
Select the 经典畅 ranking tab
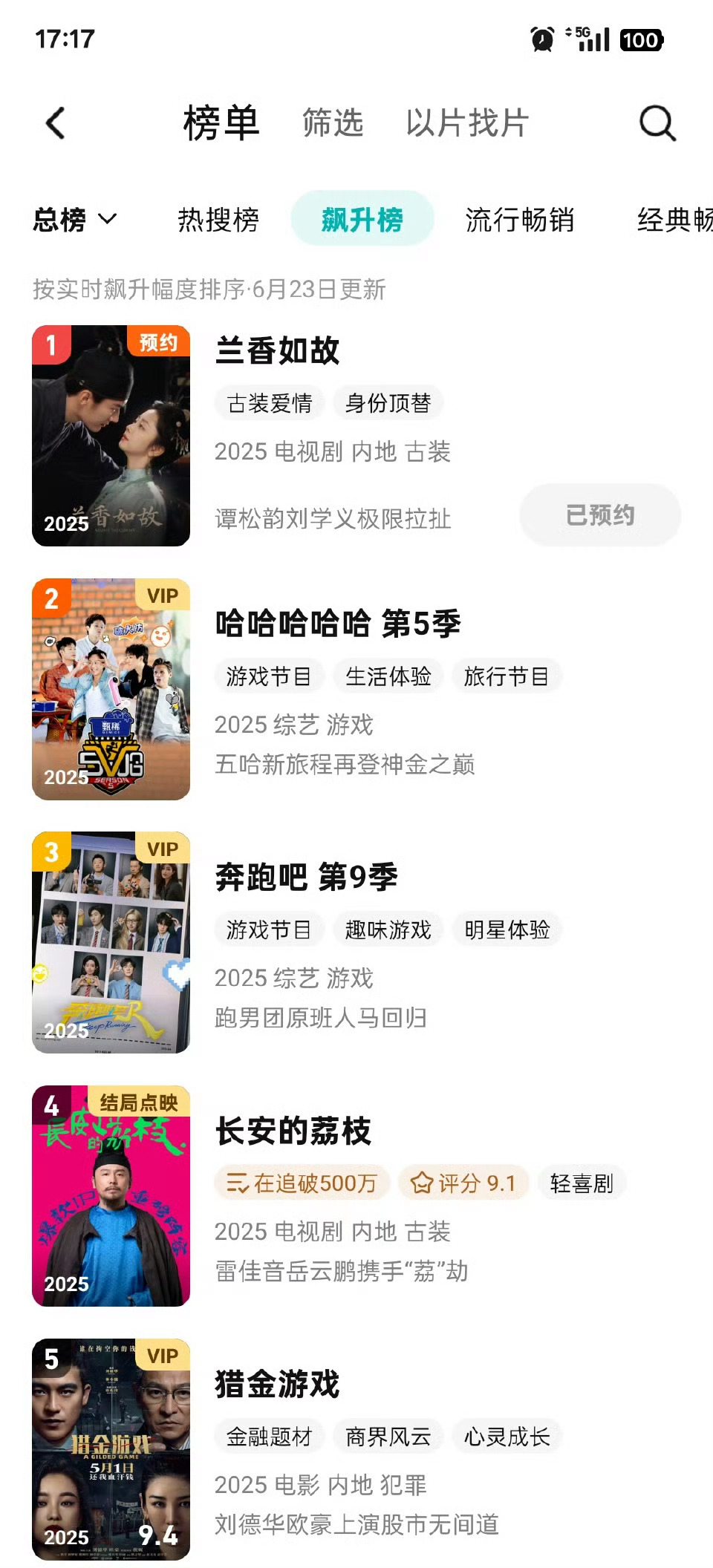coord(674,220)
